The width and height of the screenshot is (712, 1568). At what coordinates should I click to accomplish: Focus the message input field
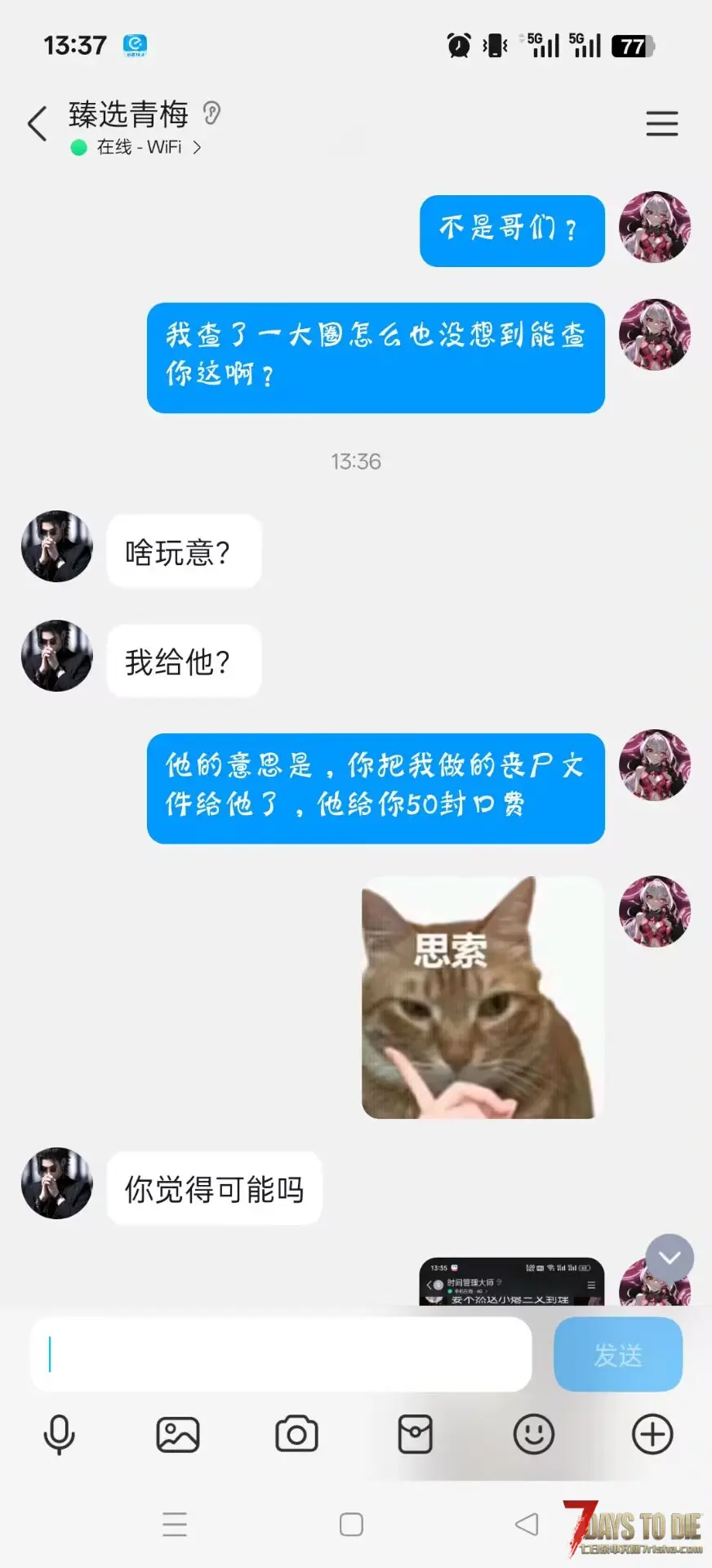point(281,1354)
